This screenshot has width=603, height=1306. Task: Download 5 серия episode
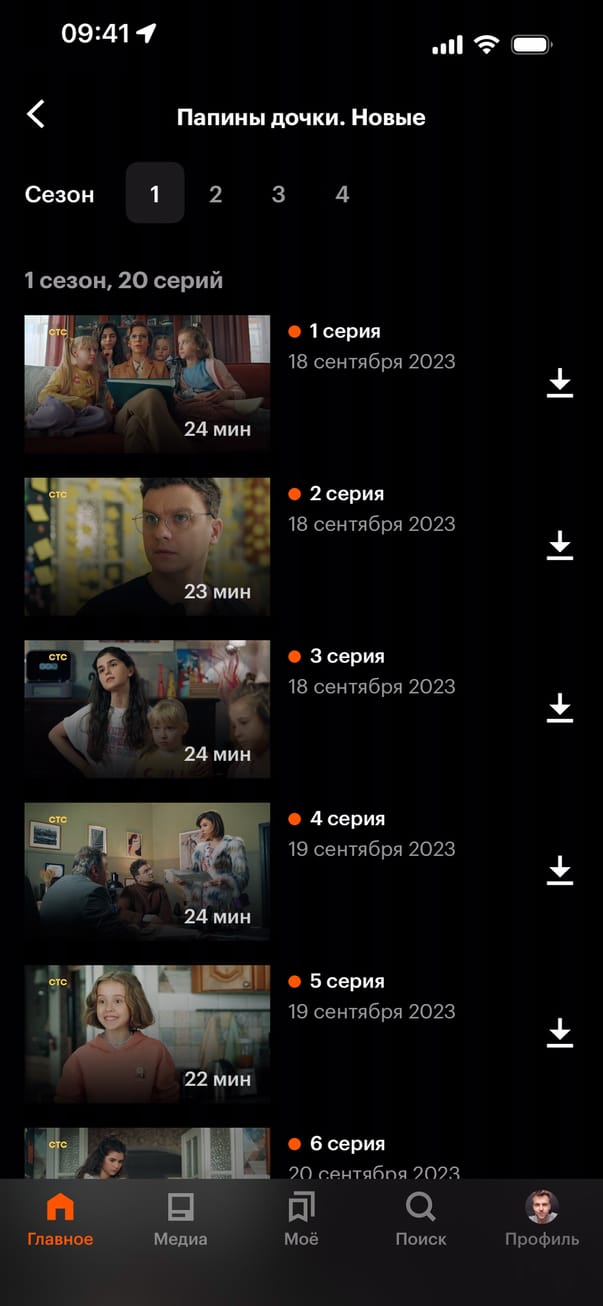coord(560,1033)
